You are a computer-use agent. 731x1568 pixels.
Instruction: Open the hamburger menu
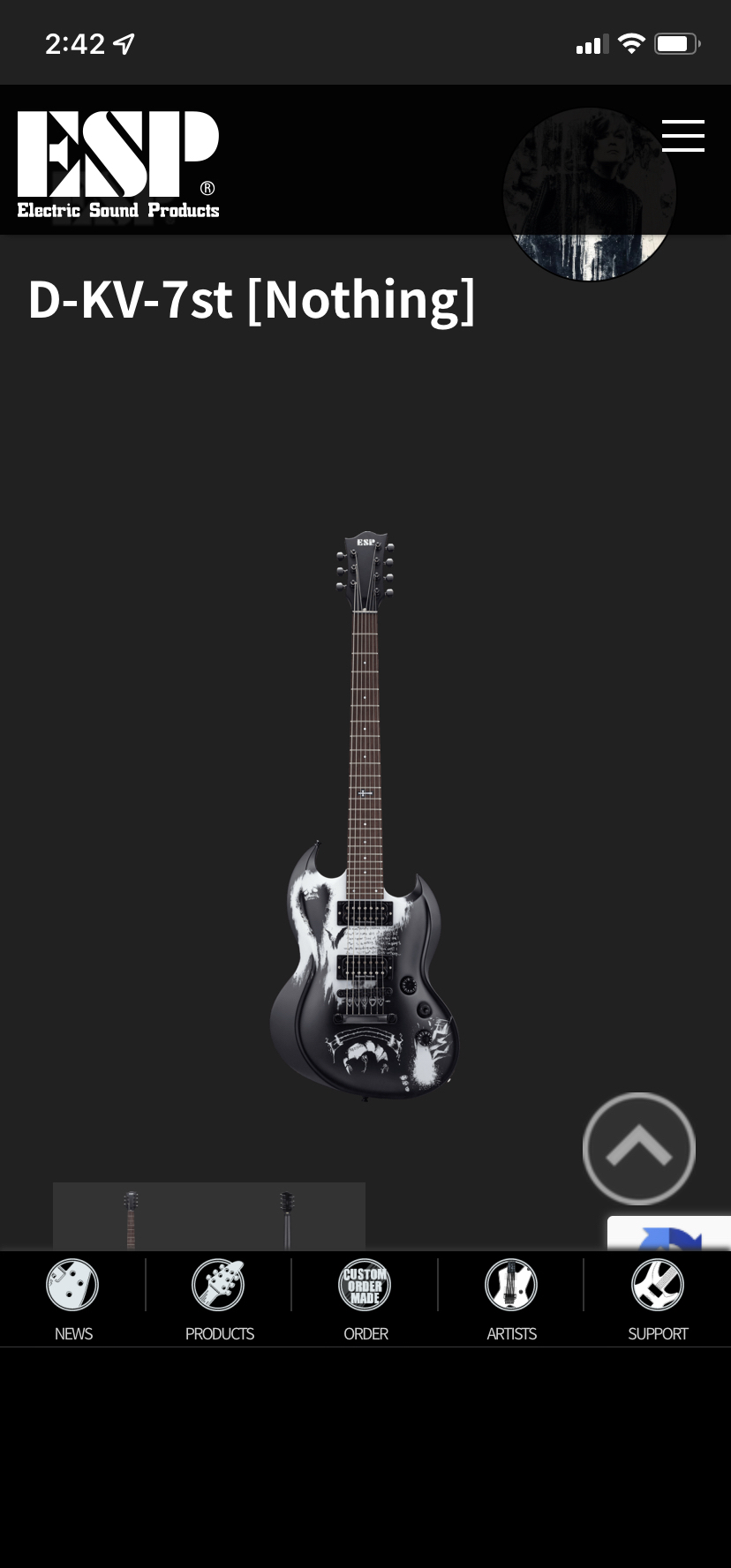pyautogui.click(x=682, y=136)
